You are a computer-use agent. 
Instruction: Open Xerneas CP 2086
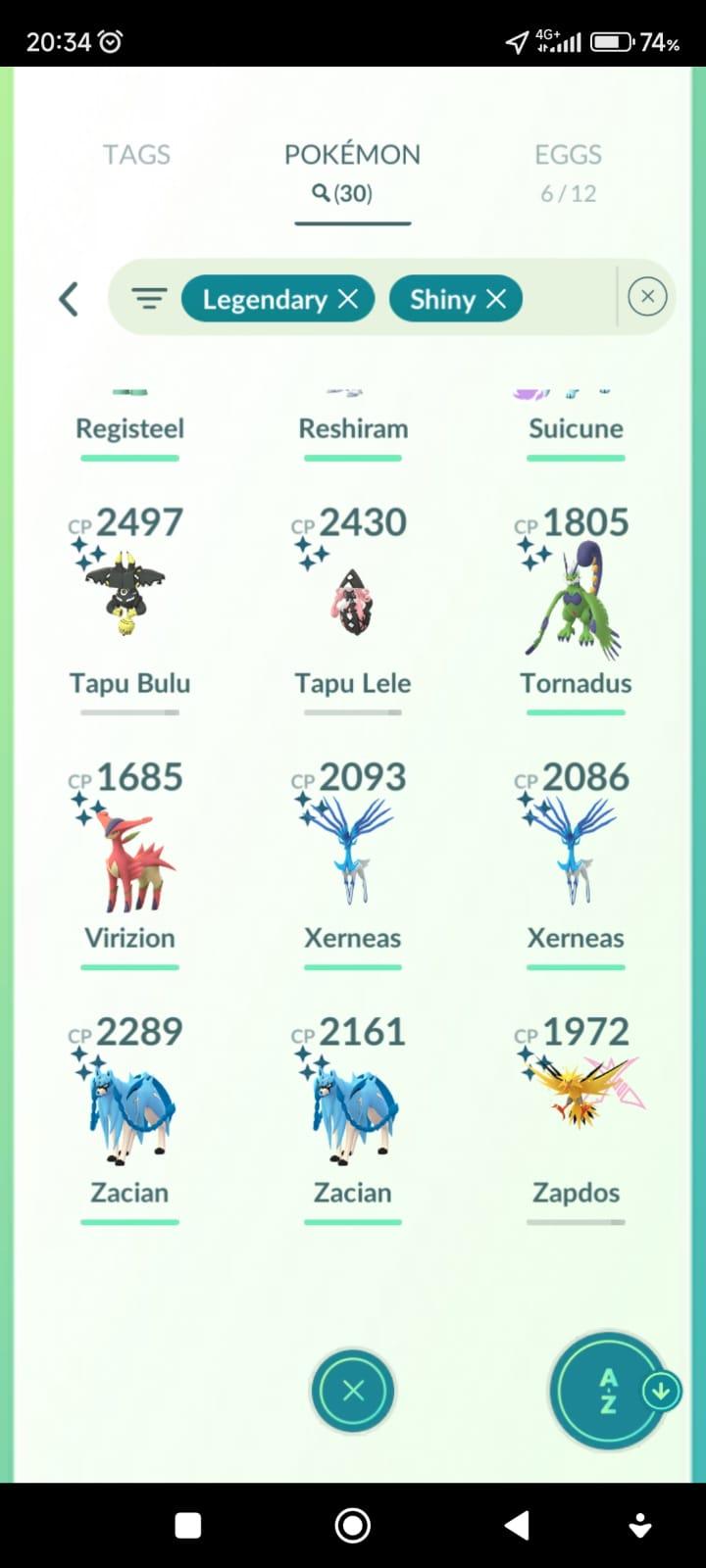[x=576, y=853]
